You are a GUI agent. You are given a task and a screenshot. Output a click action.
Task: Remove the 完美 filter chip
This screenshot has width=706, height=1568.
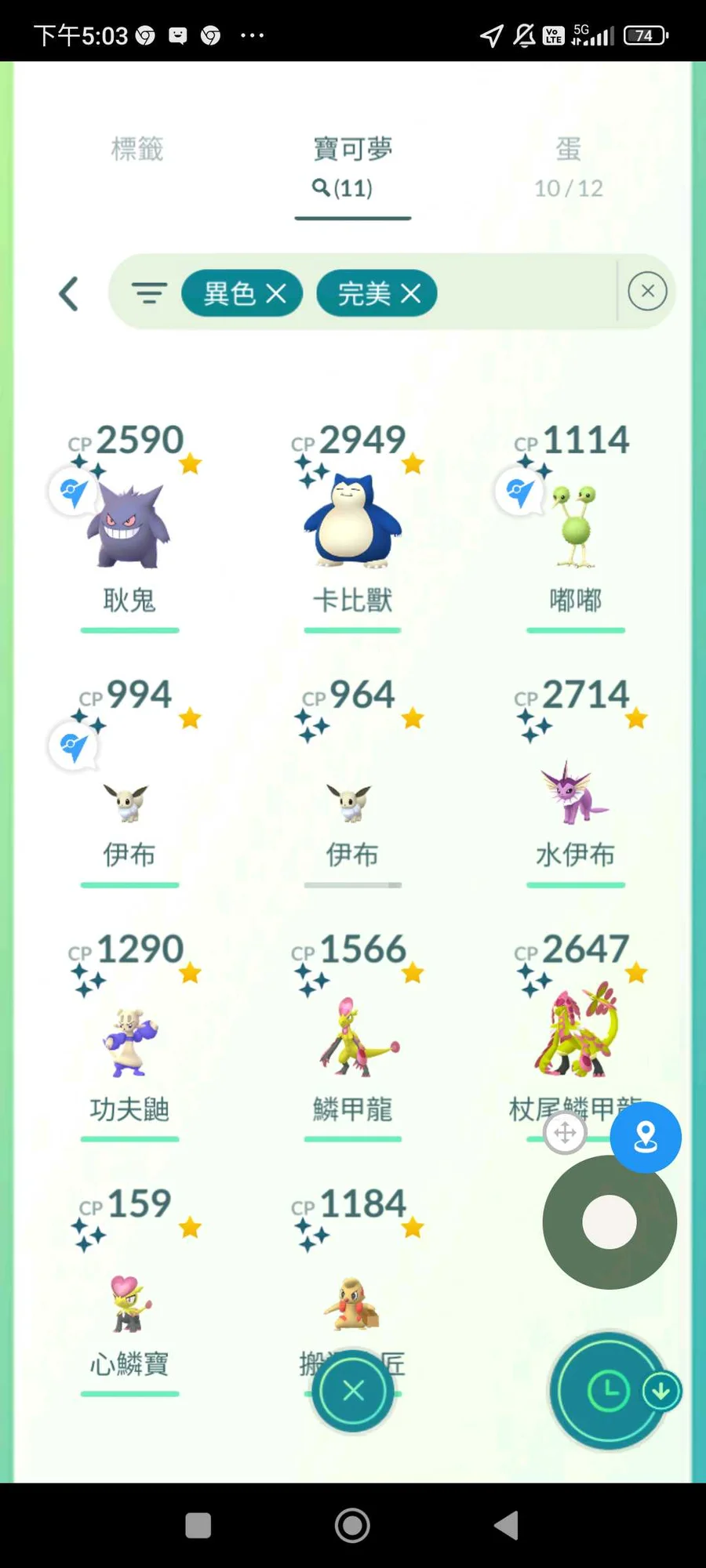[x=411, y=294]
